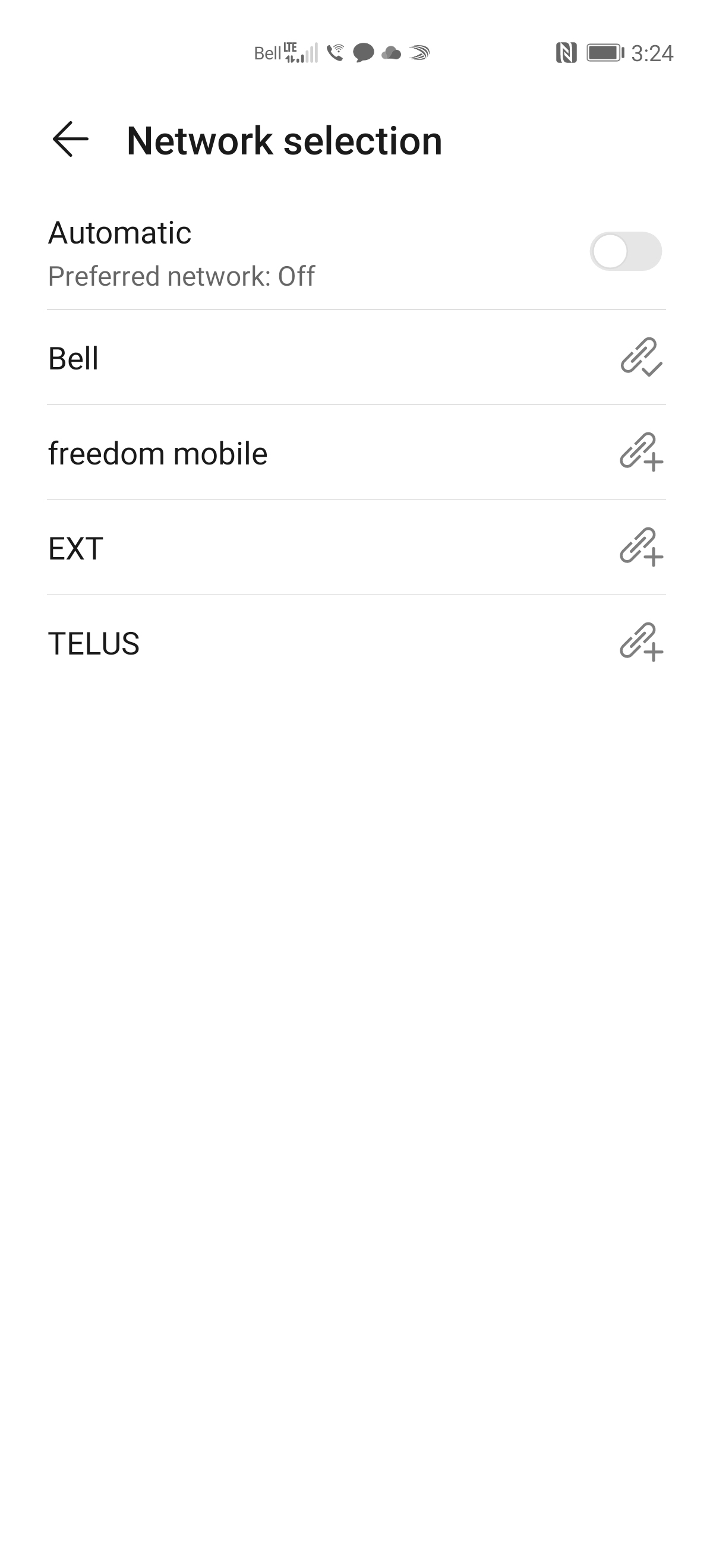Screen dimensions: 713x1568
Task: Tap Preferred network: Off subtitle text
Action: [x=181, y=276]
